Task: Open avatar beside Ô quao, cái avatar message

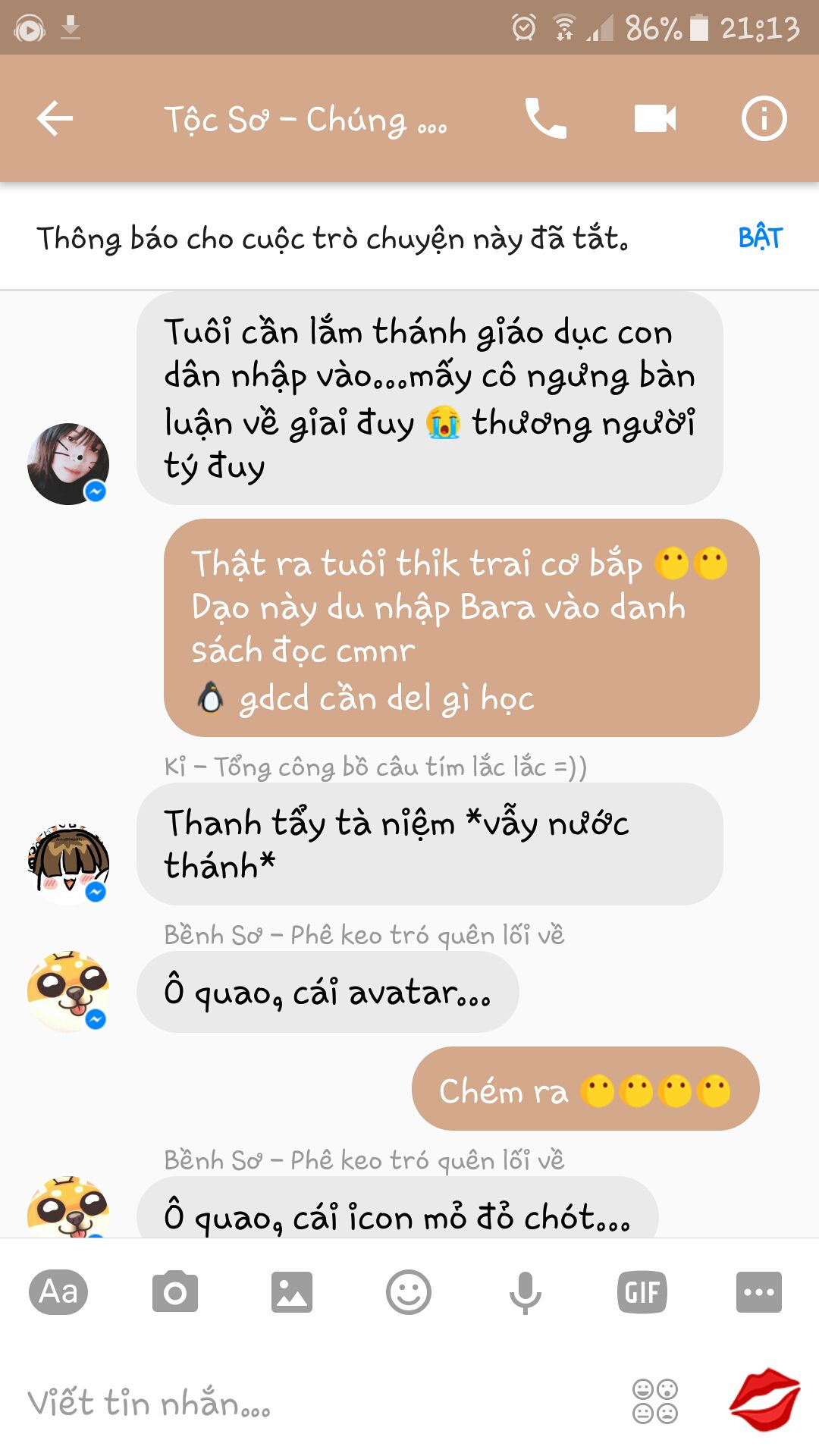Action: [67, 991]
